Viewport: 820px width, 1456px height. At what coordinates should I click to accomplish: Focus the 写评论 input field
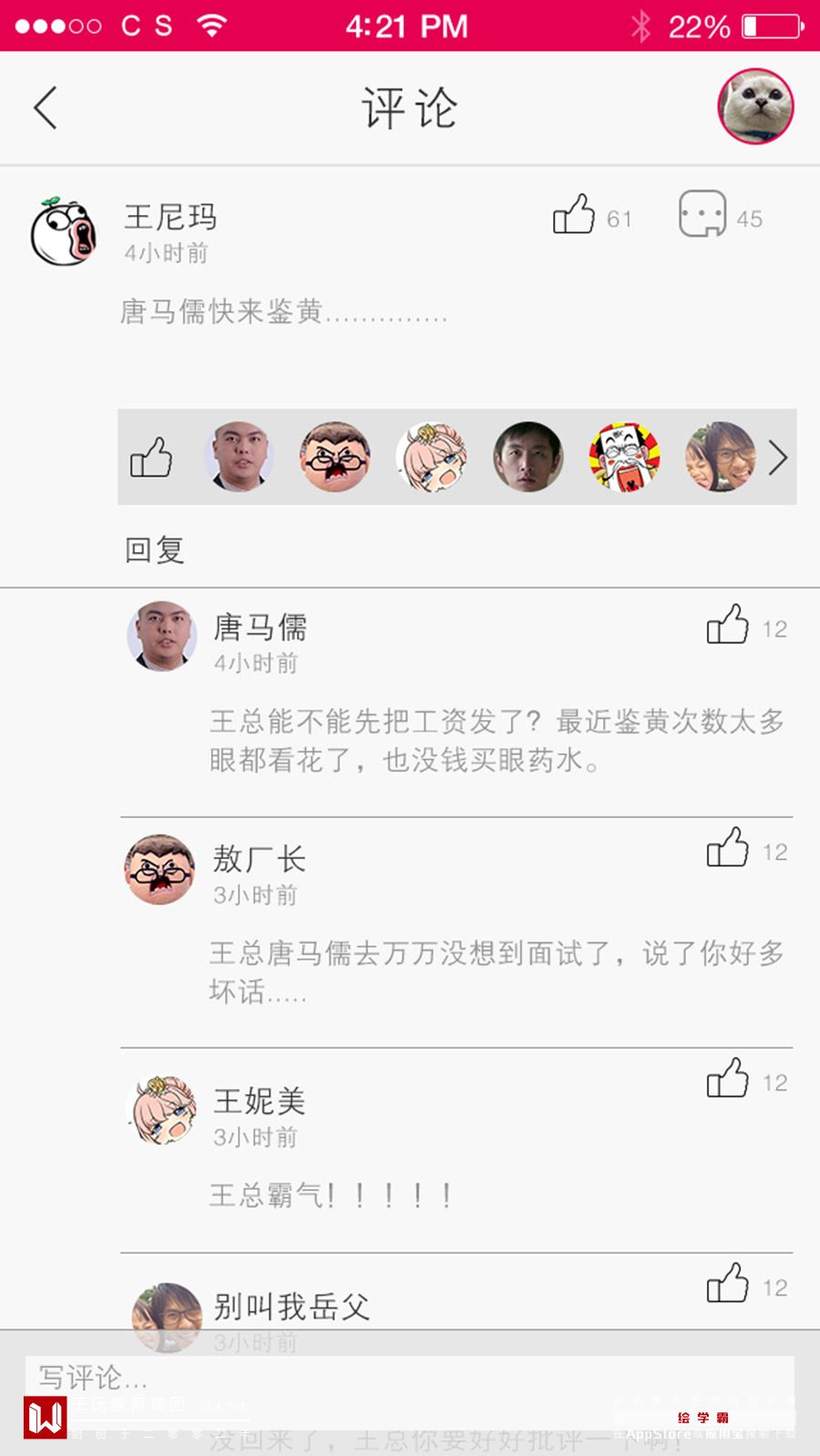410,1378
